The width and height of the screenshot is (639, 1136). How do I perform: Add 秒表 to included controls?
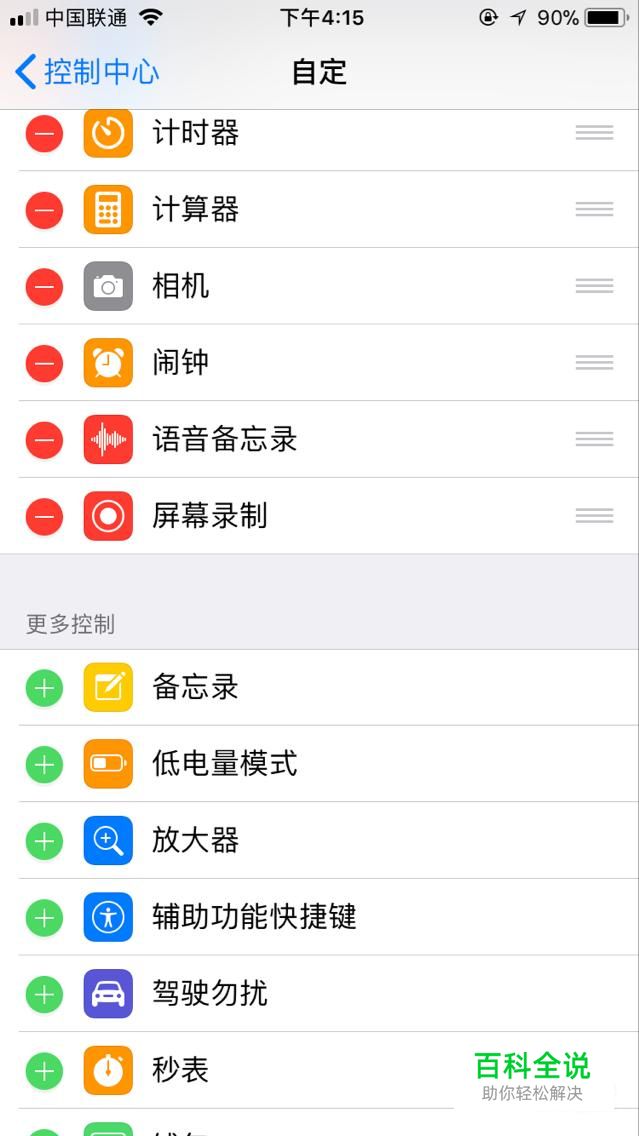click(x=44, y=1071)
